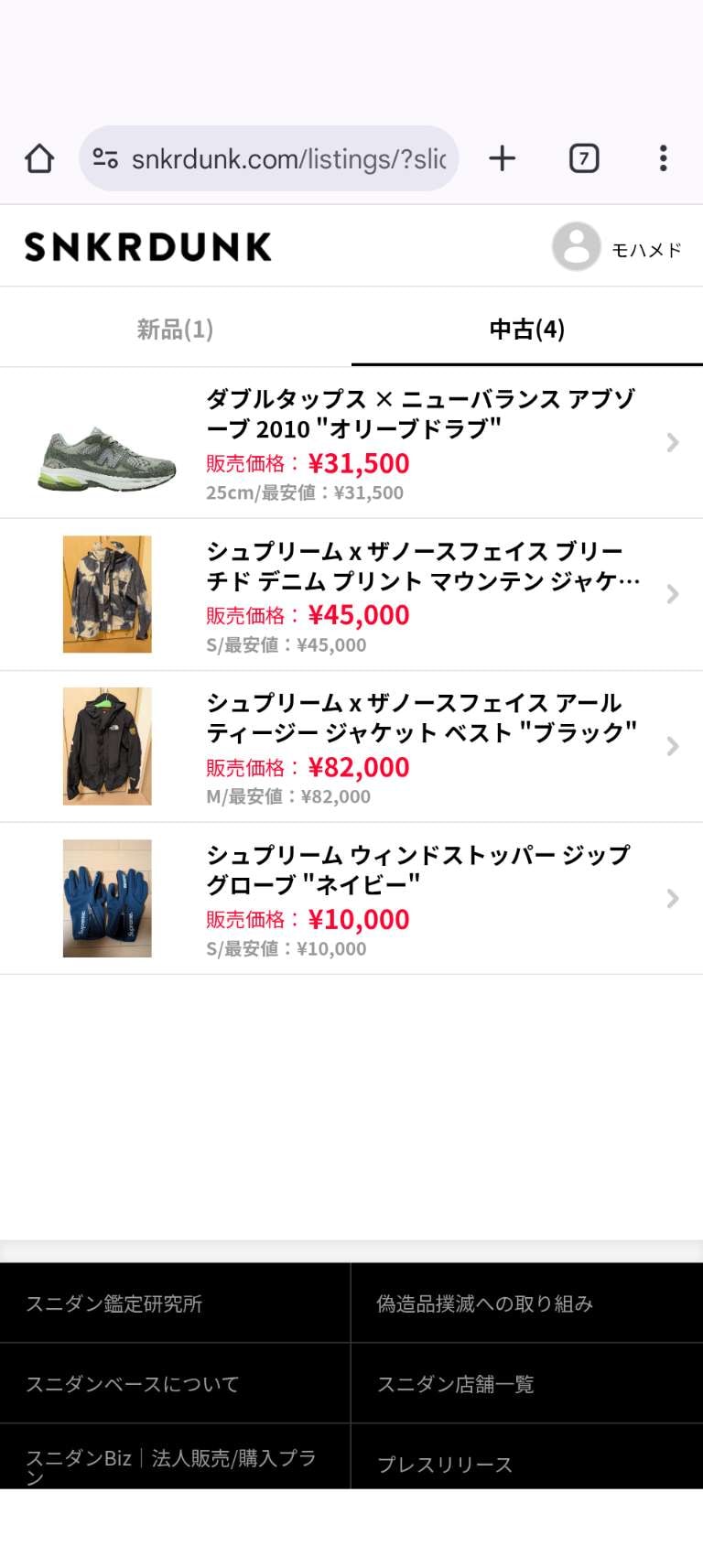Open site information icon in the address bar

[x=105, y=157]
